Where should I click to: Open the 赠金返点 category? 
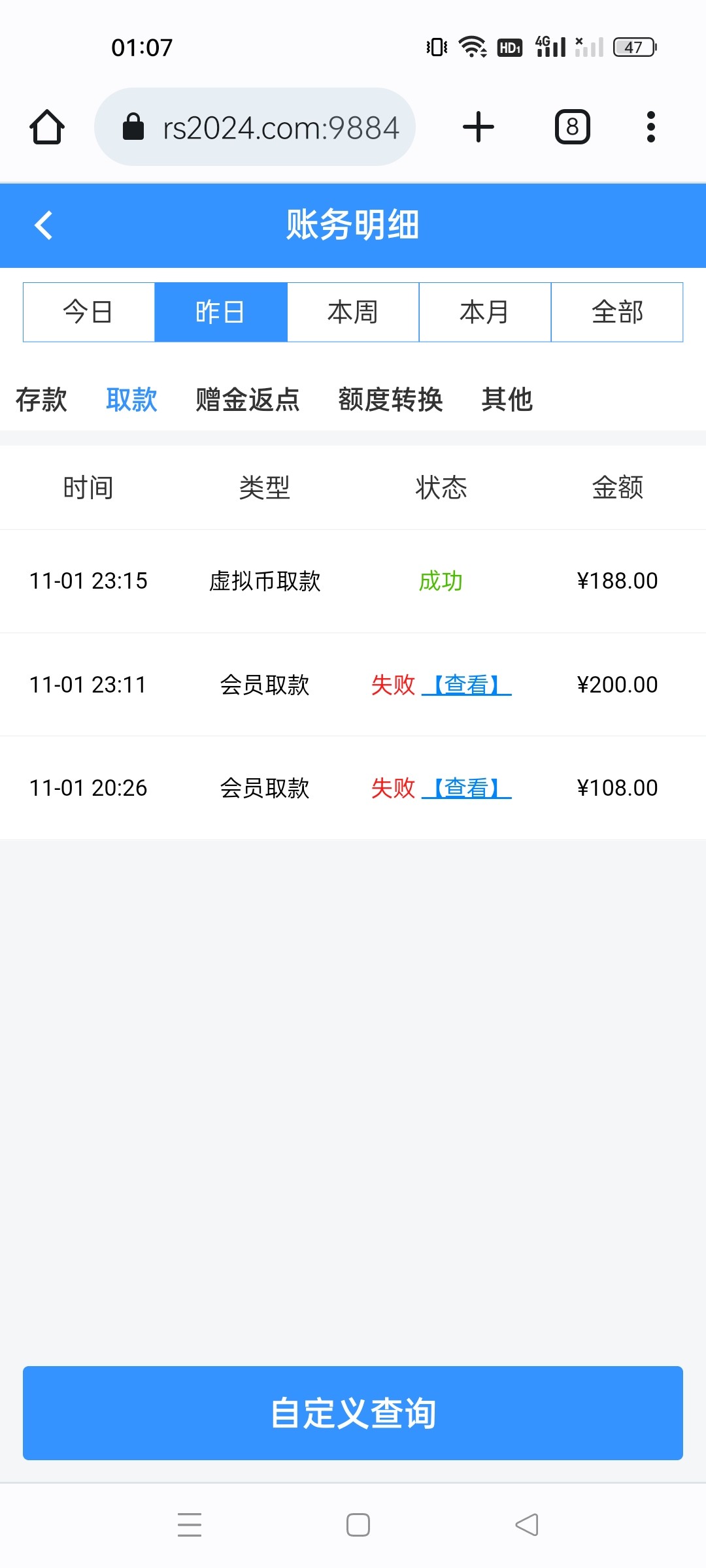click(x=248, y=400)
